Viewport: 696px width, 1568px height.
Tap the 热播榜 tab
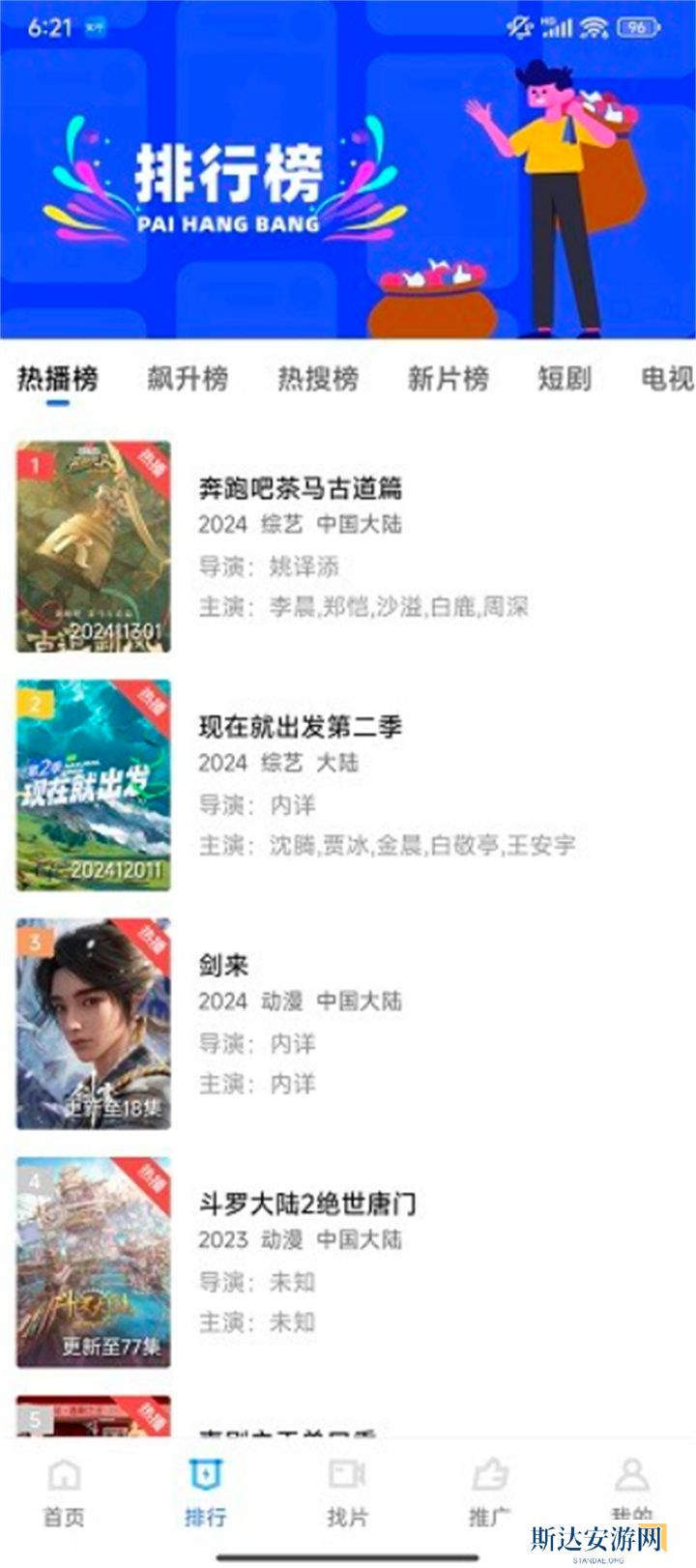(x=58, y=378)
